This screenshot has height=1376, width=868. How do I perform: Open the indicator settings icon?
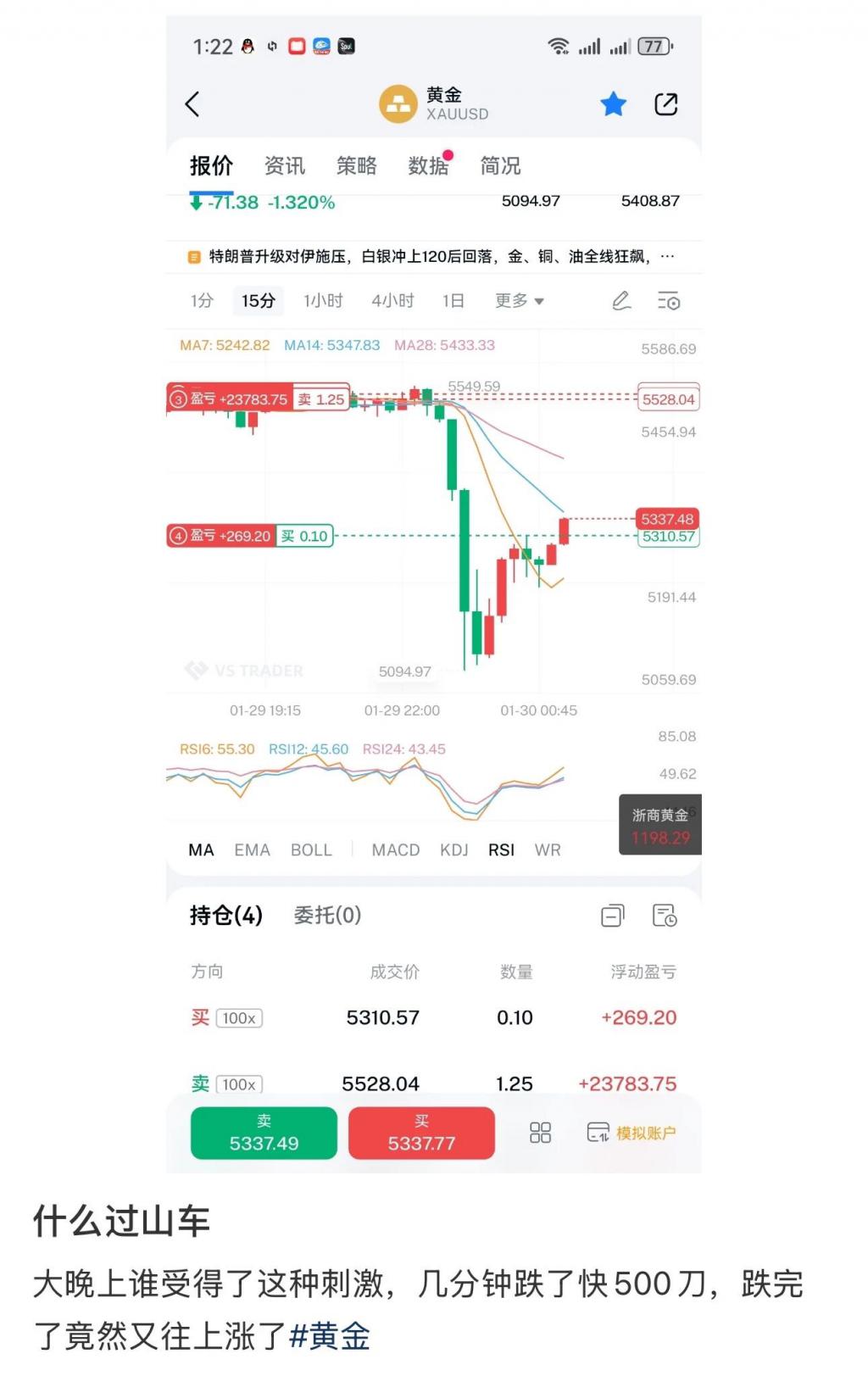pyautogui.click(x=669, y=300)
